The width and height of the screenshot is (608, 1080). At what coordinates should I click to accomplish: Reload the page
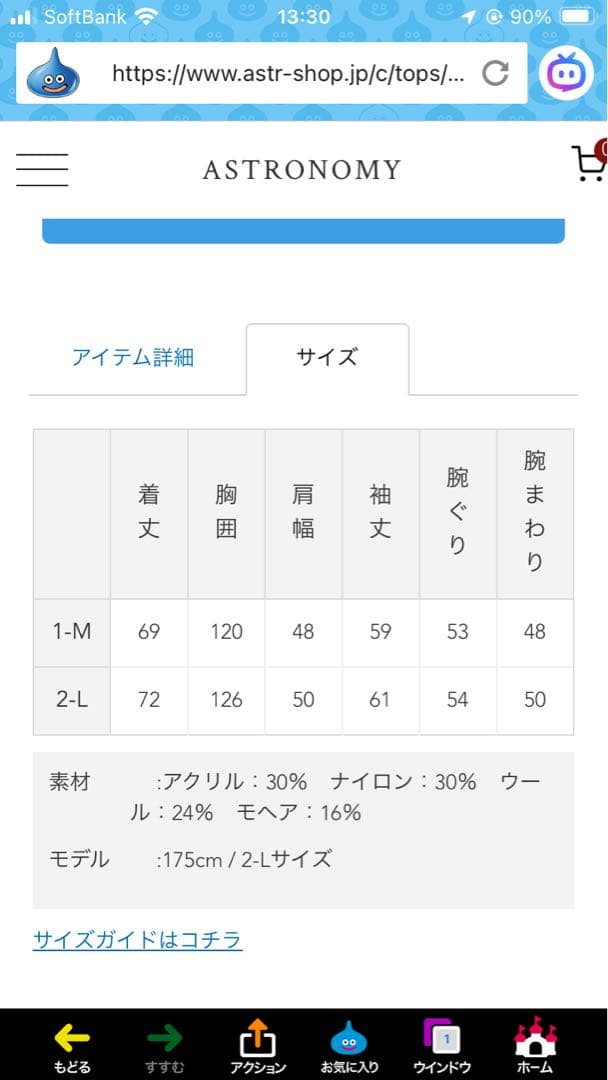[495, 73]
